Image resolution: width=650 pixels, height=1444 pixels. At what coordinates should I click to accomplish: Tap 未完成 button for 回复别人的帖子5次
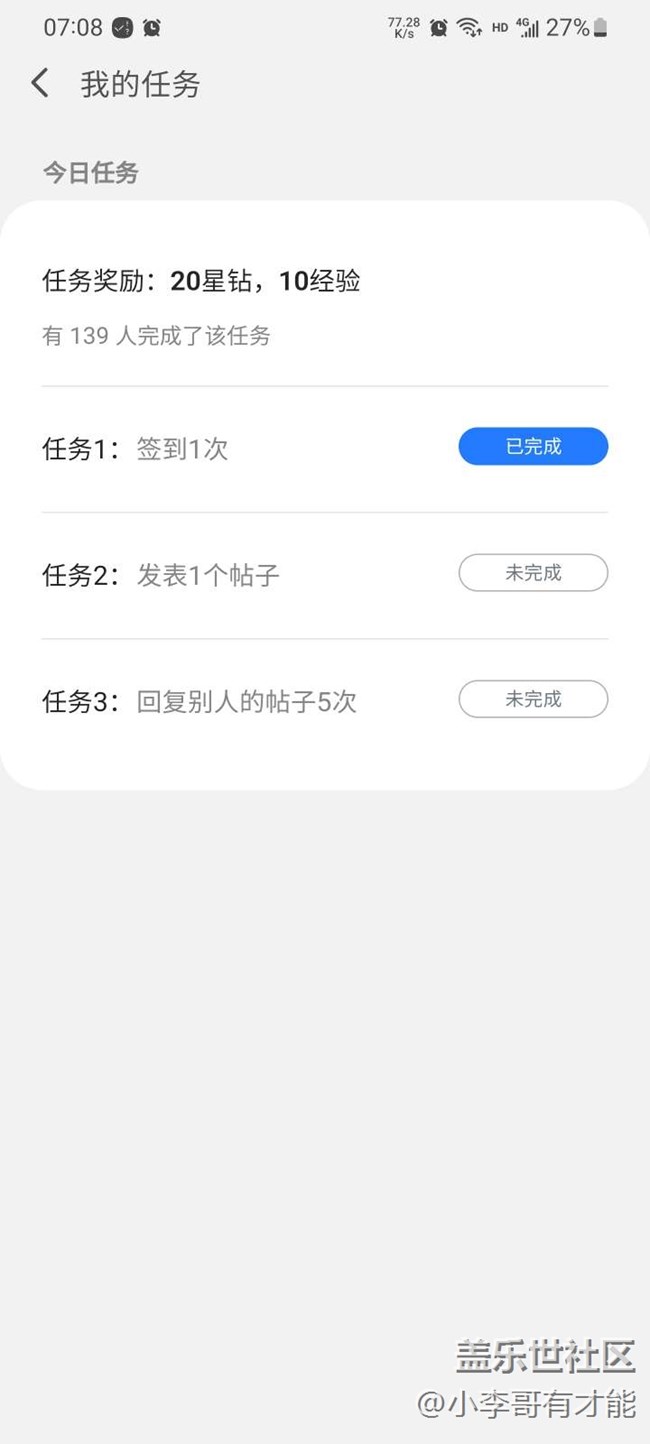pos(533,699)
